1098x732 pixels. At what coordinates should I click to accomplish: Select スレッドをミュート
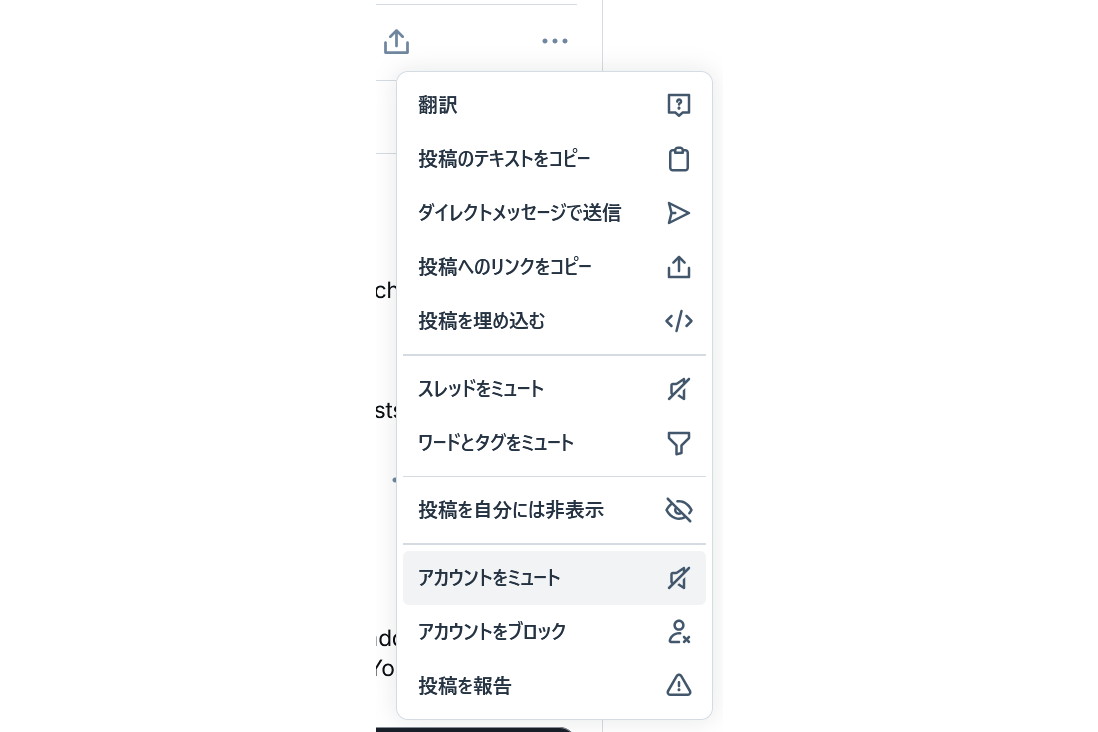[553, 389]
